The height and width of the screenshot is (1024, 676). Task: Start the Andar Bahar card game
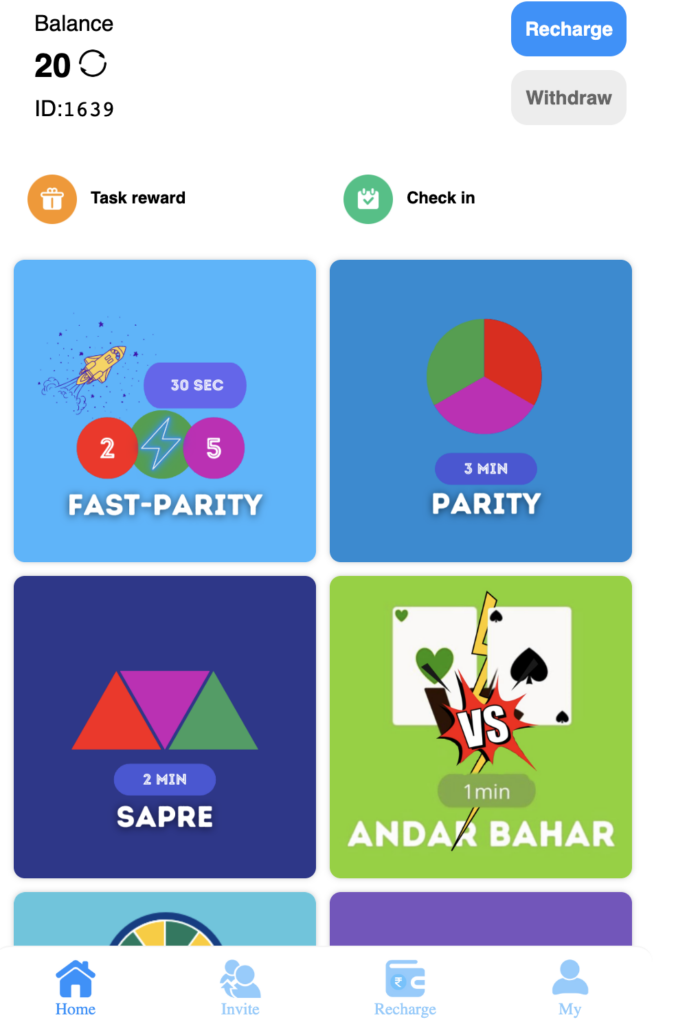(481, 727)
